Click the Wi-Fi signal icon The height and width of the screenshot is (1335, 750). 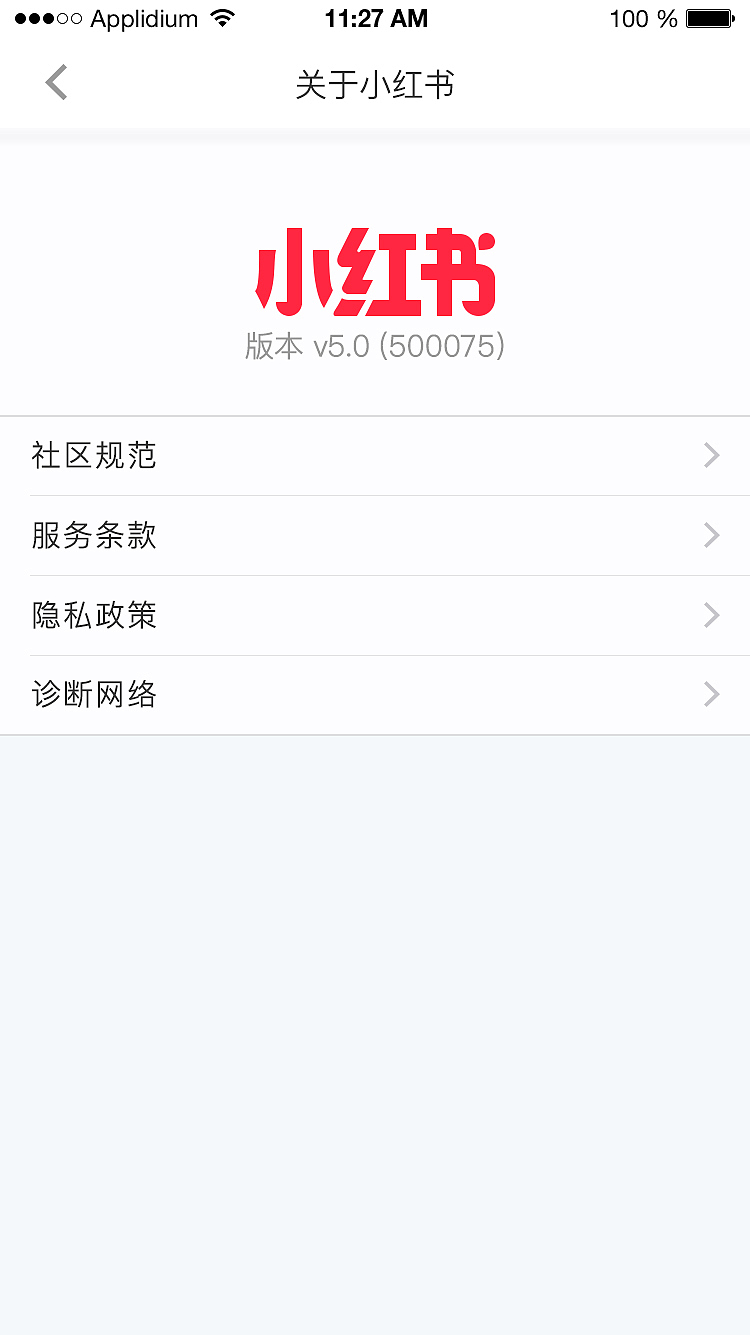(x=222, y=17)
